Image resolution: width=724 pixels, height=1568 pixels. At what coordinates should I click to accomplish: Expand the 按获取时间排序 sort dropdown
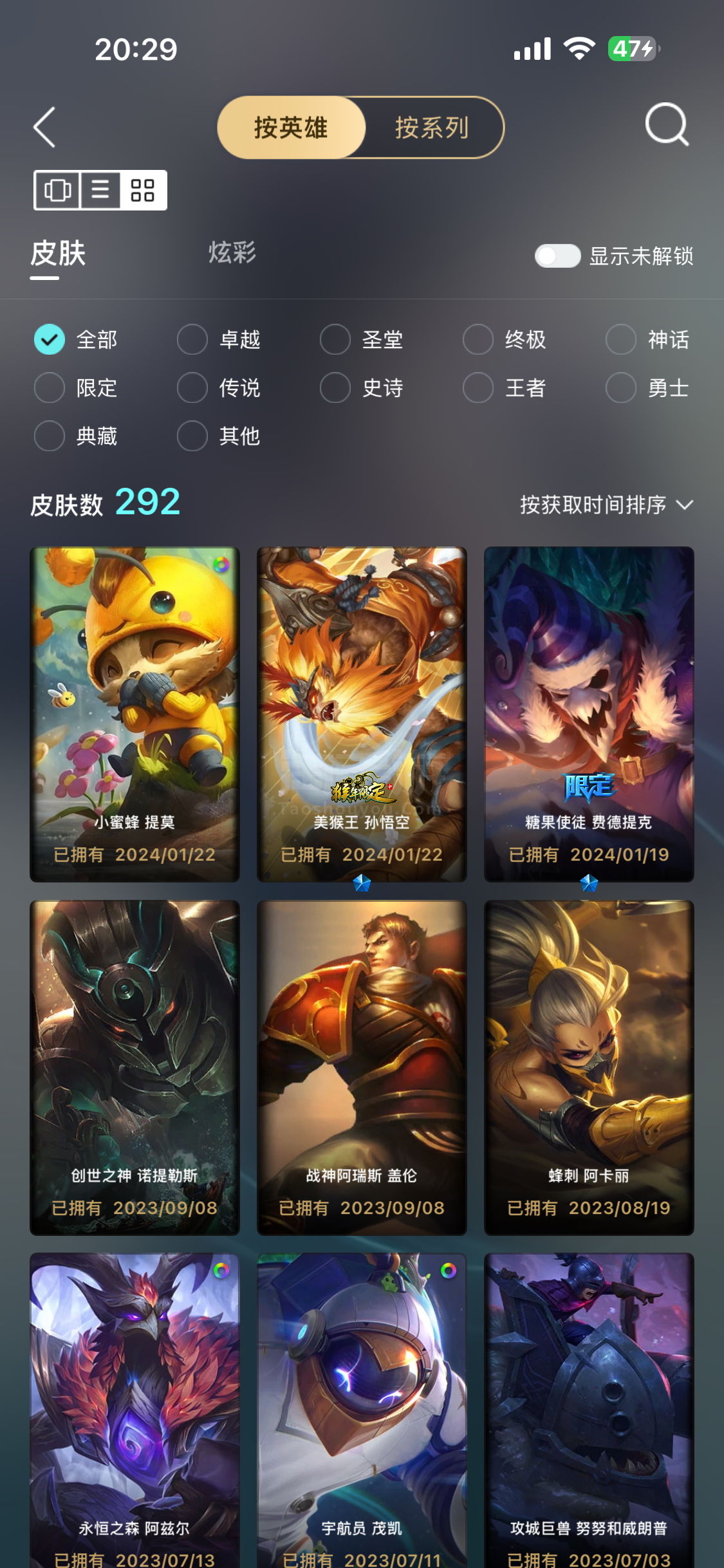(x=606, y=505)
